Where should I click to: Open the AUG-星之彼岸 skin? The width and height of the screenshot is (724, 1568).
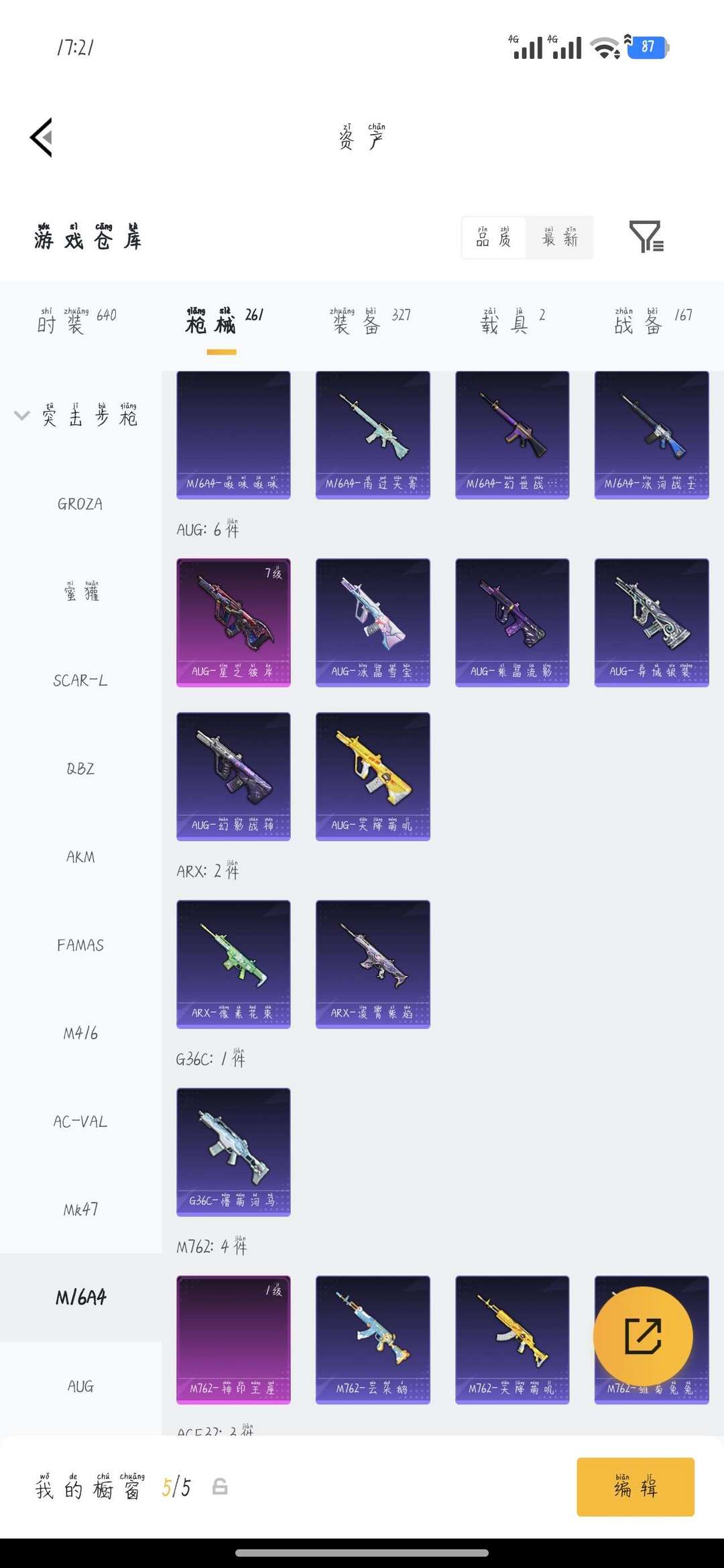(x=233, y=622)
